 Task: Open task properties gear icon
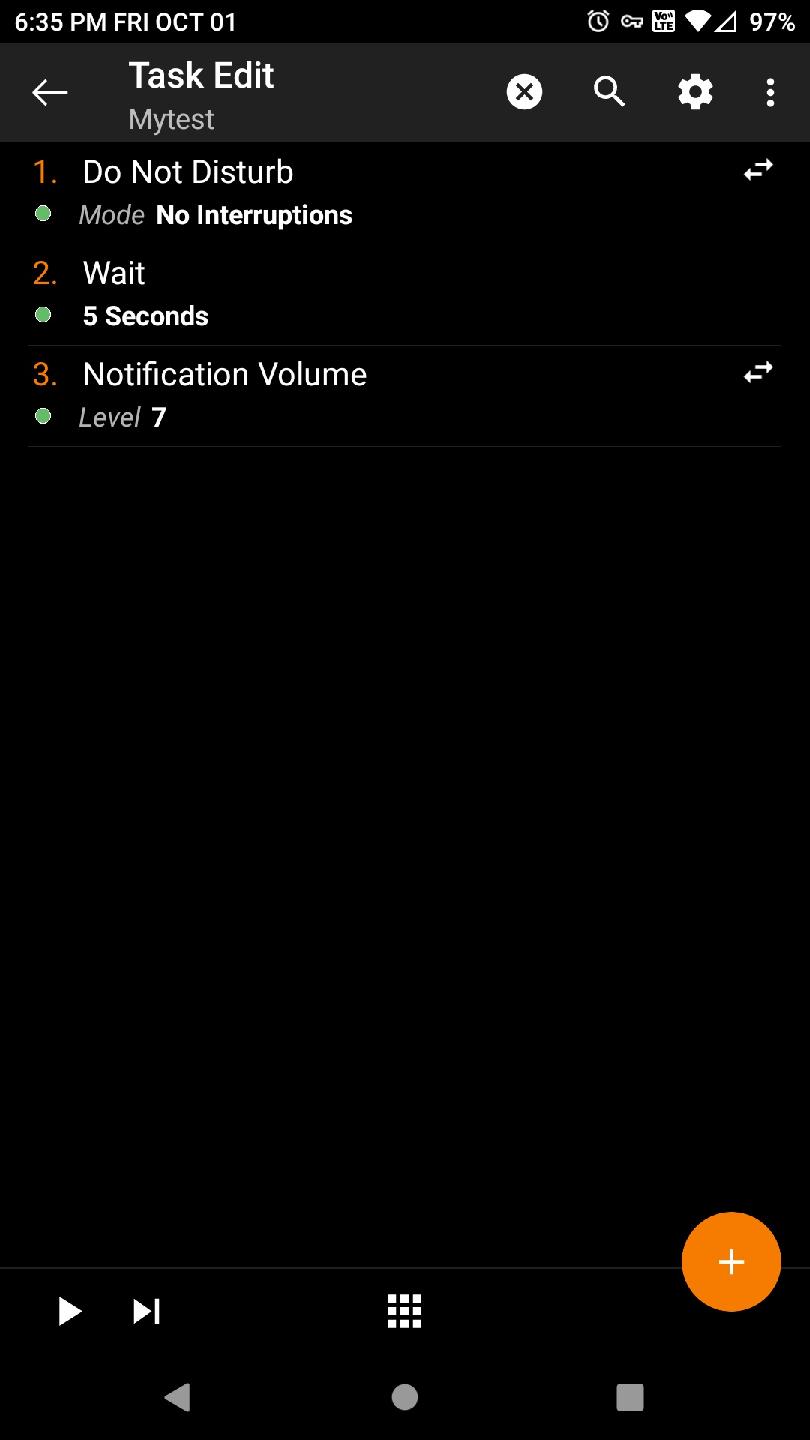pyautogui.click(x=695, y=93)
